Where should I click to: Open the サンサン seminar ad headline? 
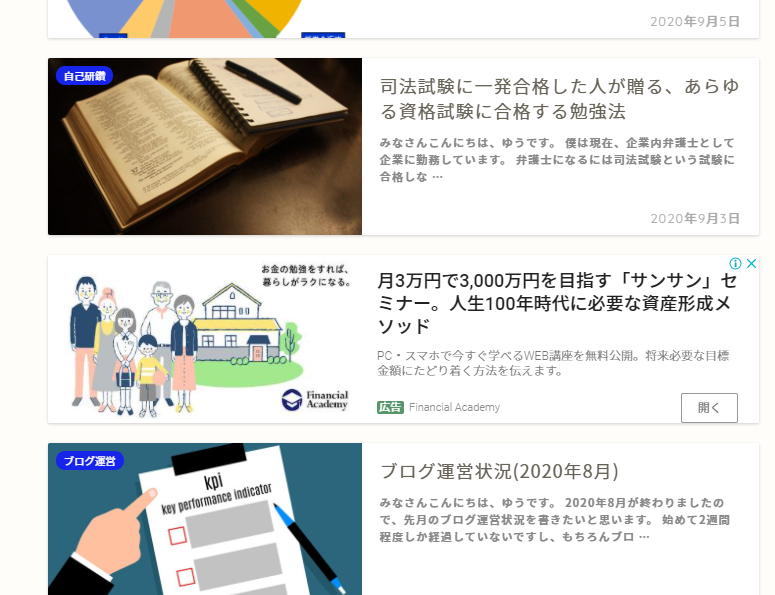pos(557,302)
